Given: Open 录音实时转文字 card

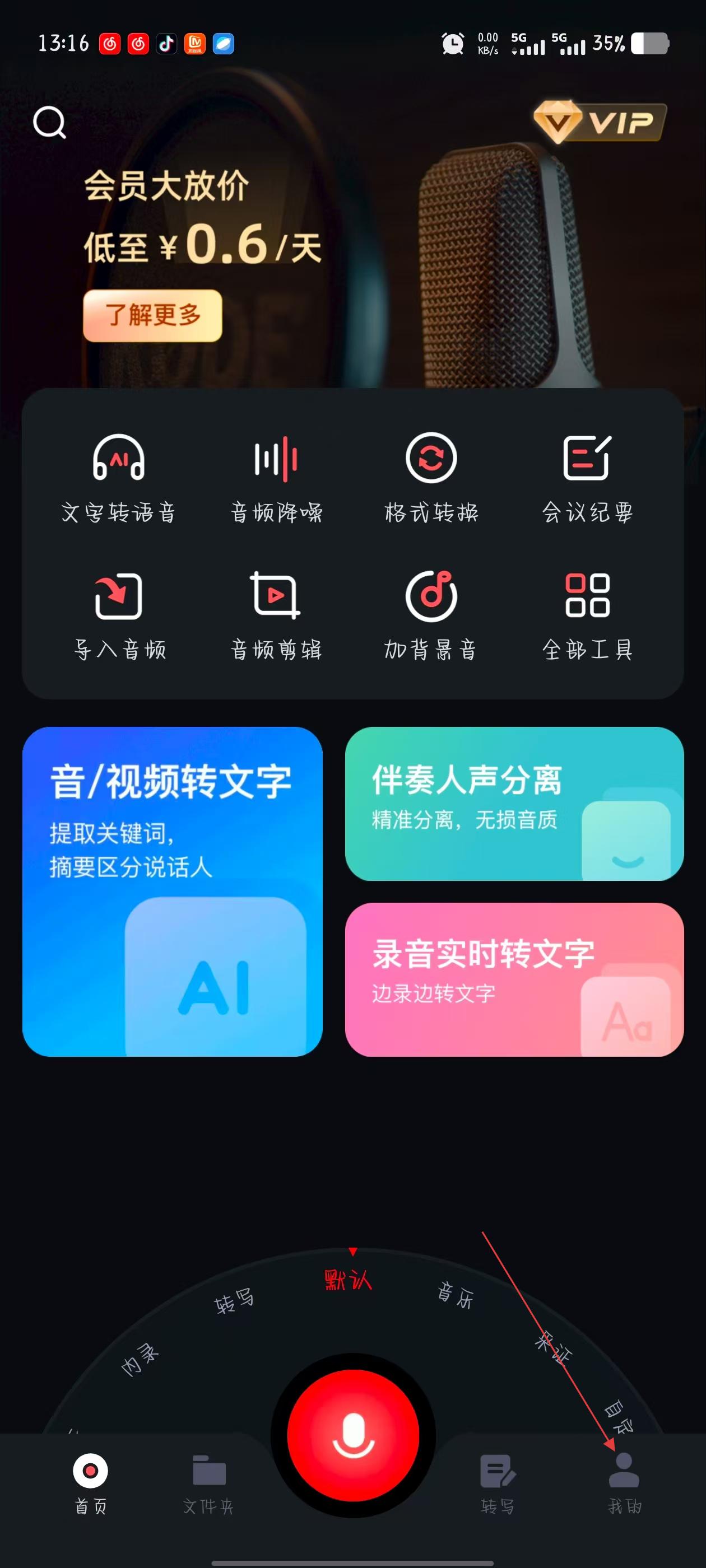Looking at the screenshot, I should coord(514,979).
